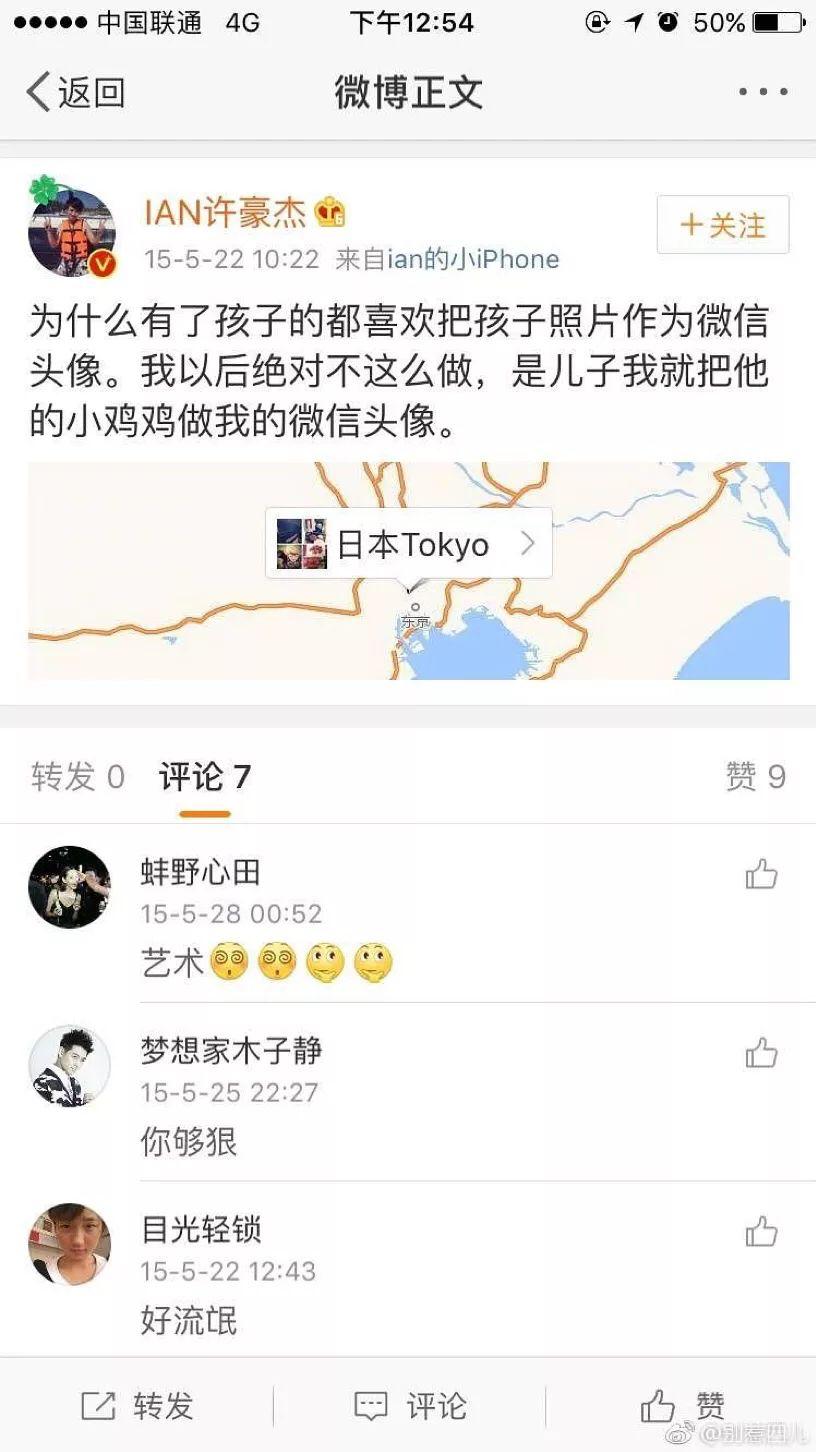View the 赞 9 likes tab
Viewport: 816px width, 1452px height.
(x=756, y=777)
